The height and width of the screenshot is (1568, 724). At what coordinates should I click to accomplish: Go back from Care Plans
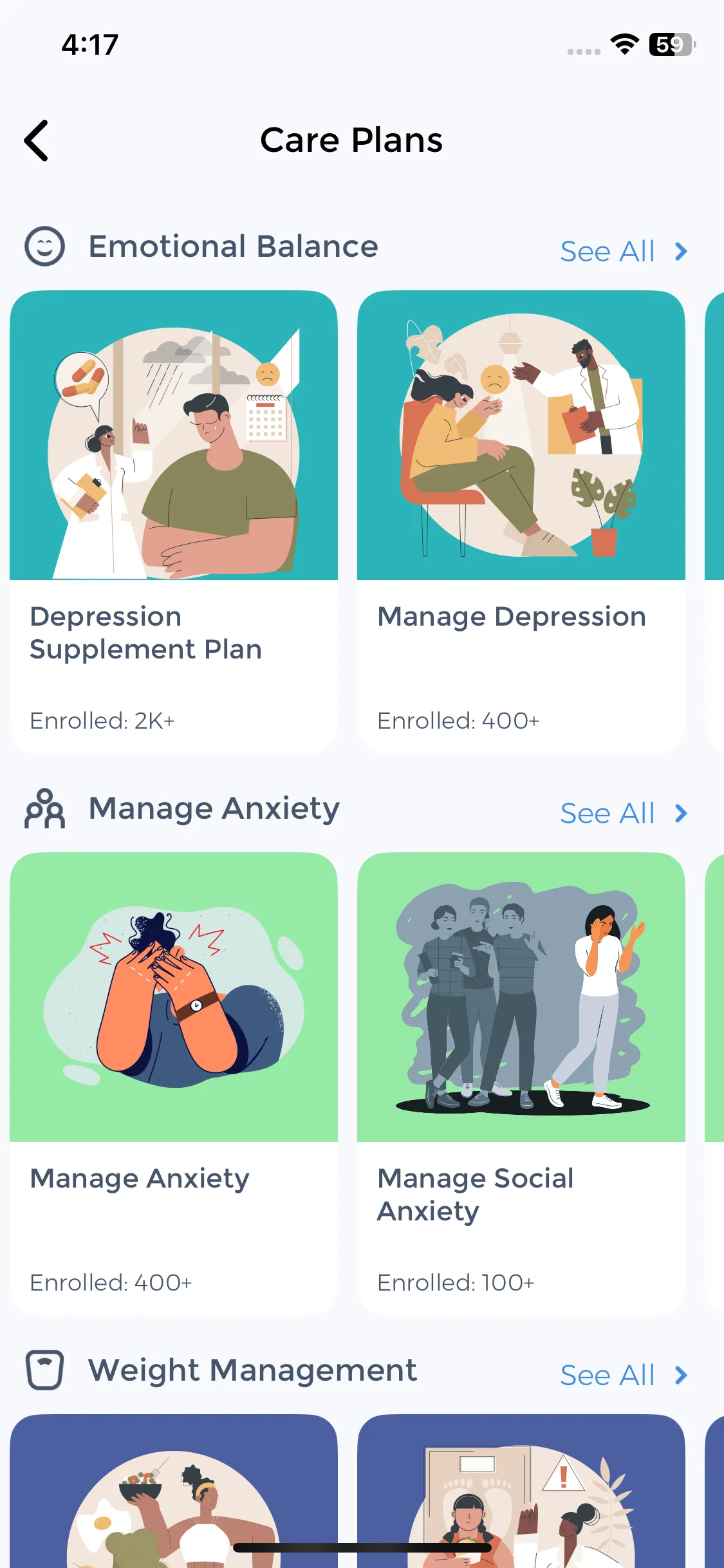(x=37, y=140)
